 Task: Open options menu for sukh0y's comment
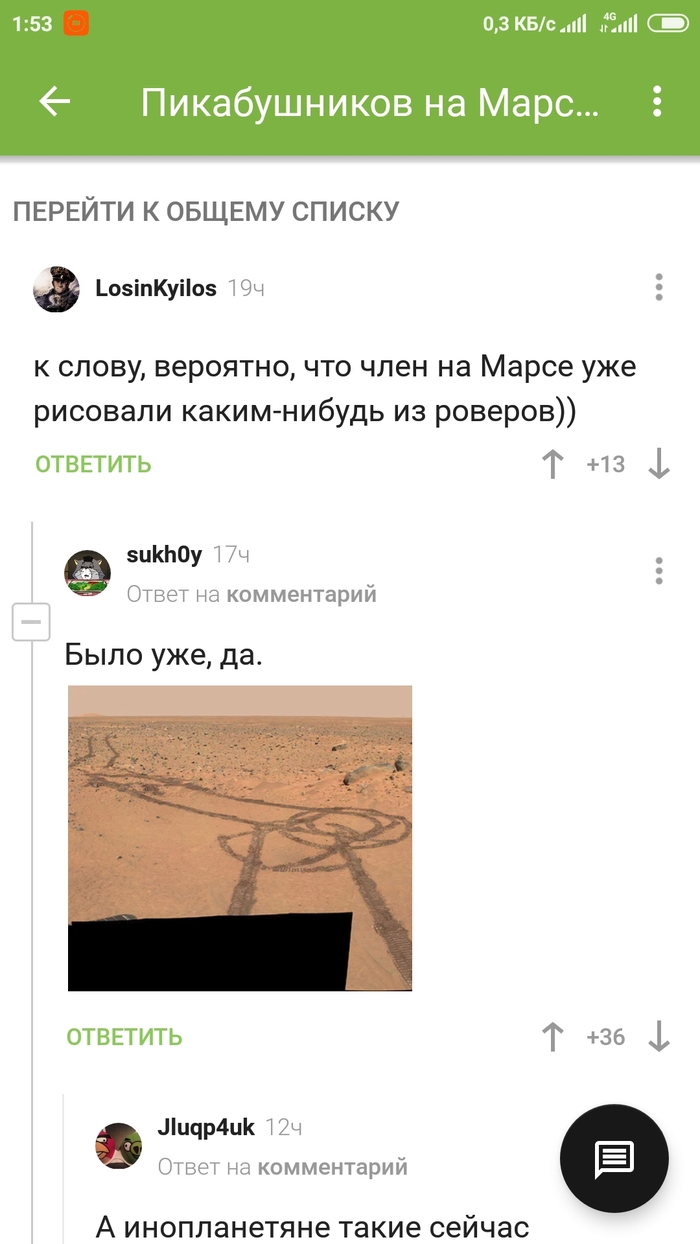(x=658, y=570)
